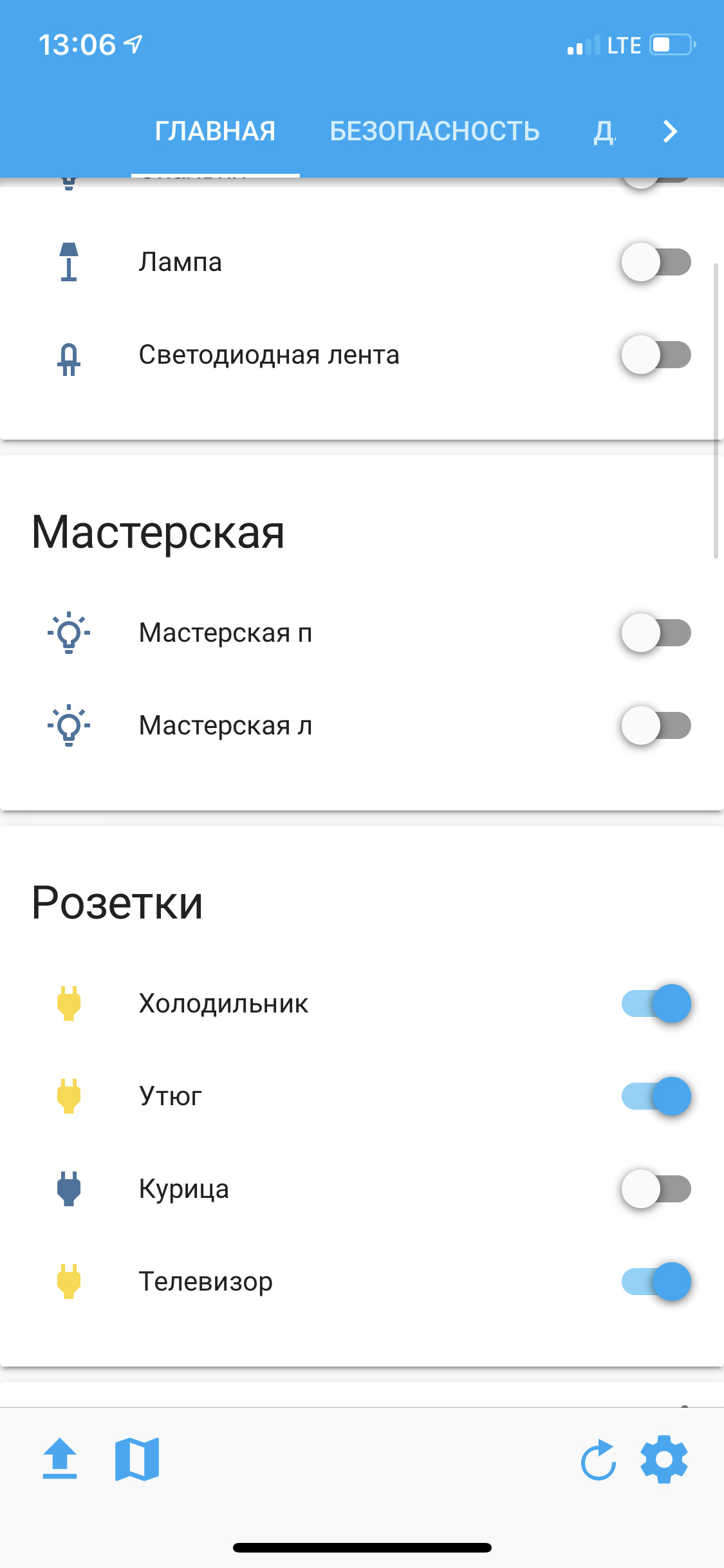The width and height of the screenshot is (724, 1568).
Task: Click the blue plug icon for Курица
Action: [x=67, y=1188]
